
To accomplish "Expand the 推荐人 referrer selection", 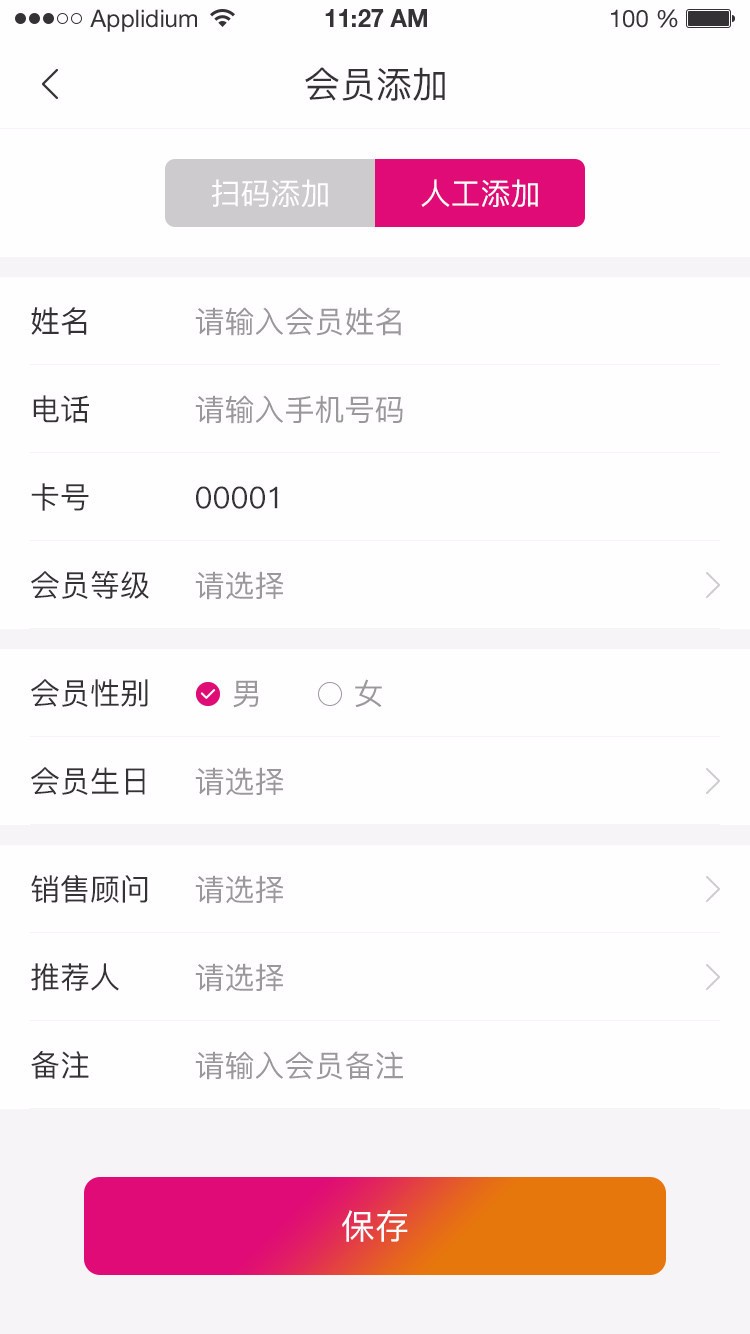I will pos(450,977).
